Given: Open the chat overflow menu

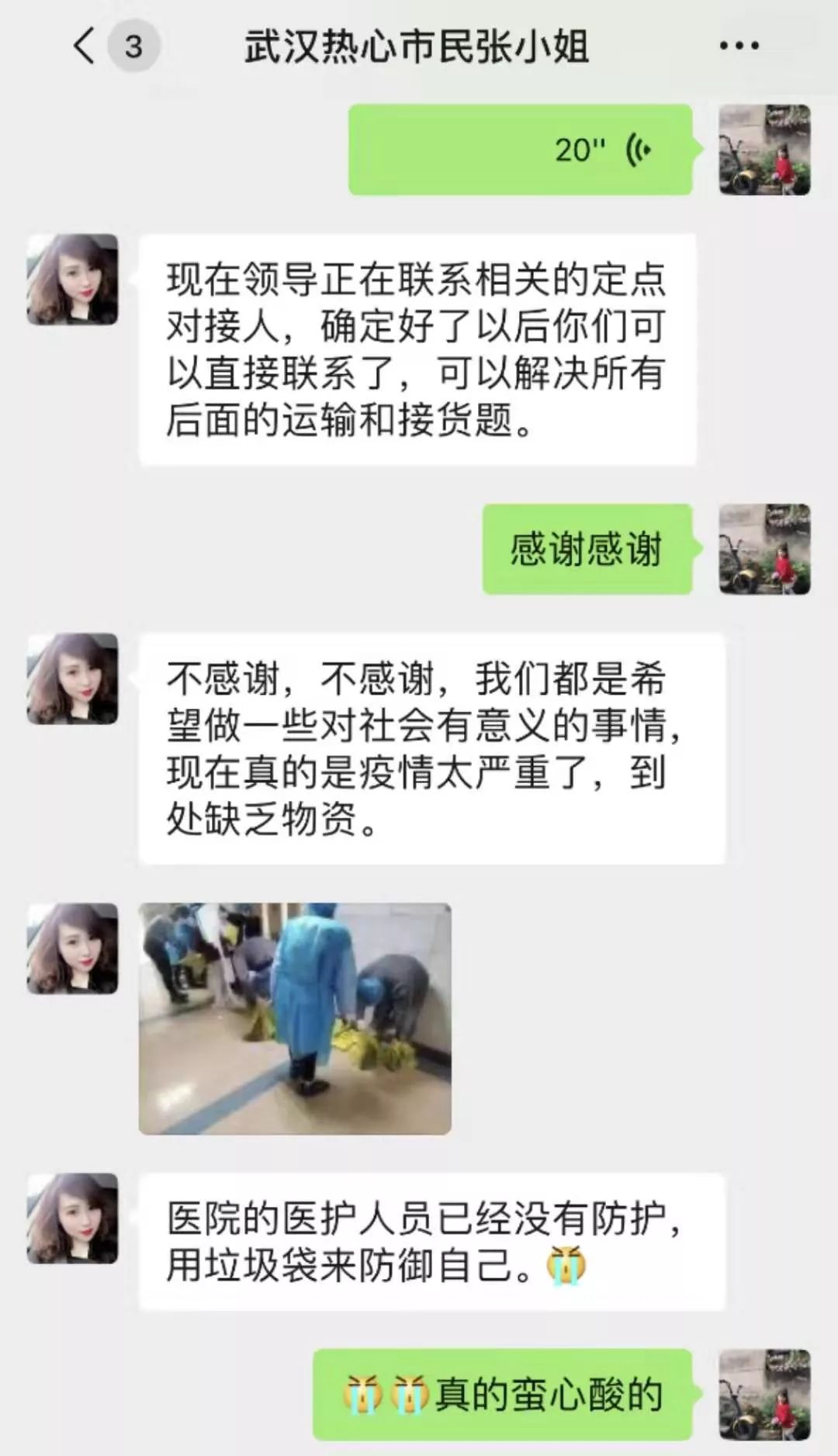Looking at the screenshot, I should click(739, 46).
